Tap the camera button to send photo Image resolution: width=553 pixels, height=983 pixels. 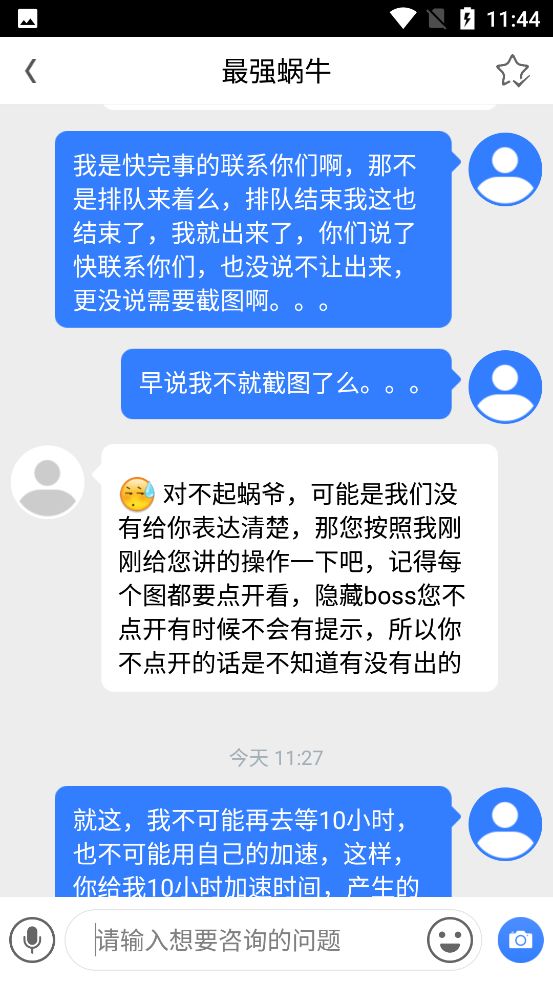pos(520,940)
